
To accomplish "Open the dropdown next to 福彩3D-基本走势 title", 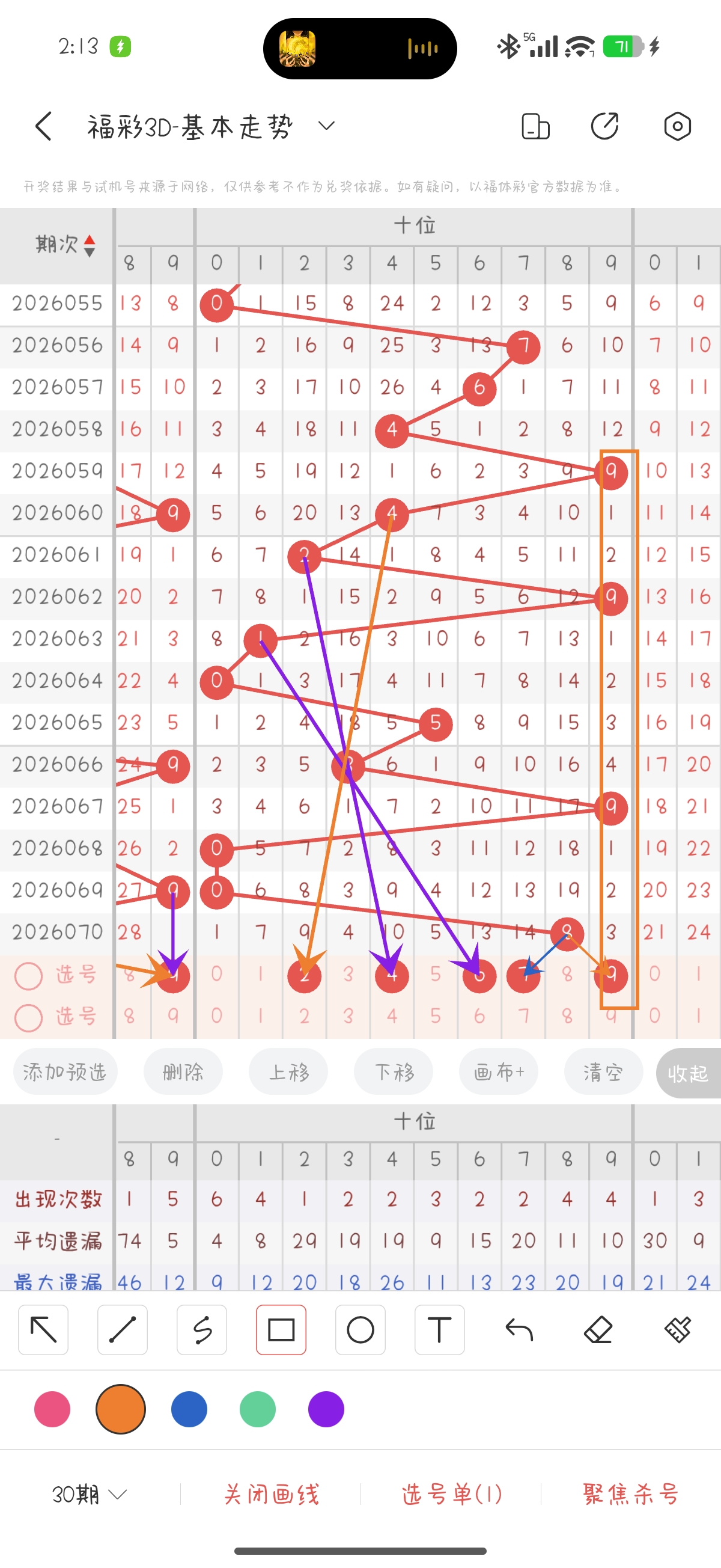I will coord(326,127).
